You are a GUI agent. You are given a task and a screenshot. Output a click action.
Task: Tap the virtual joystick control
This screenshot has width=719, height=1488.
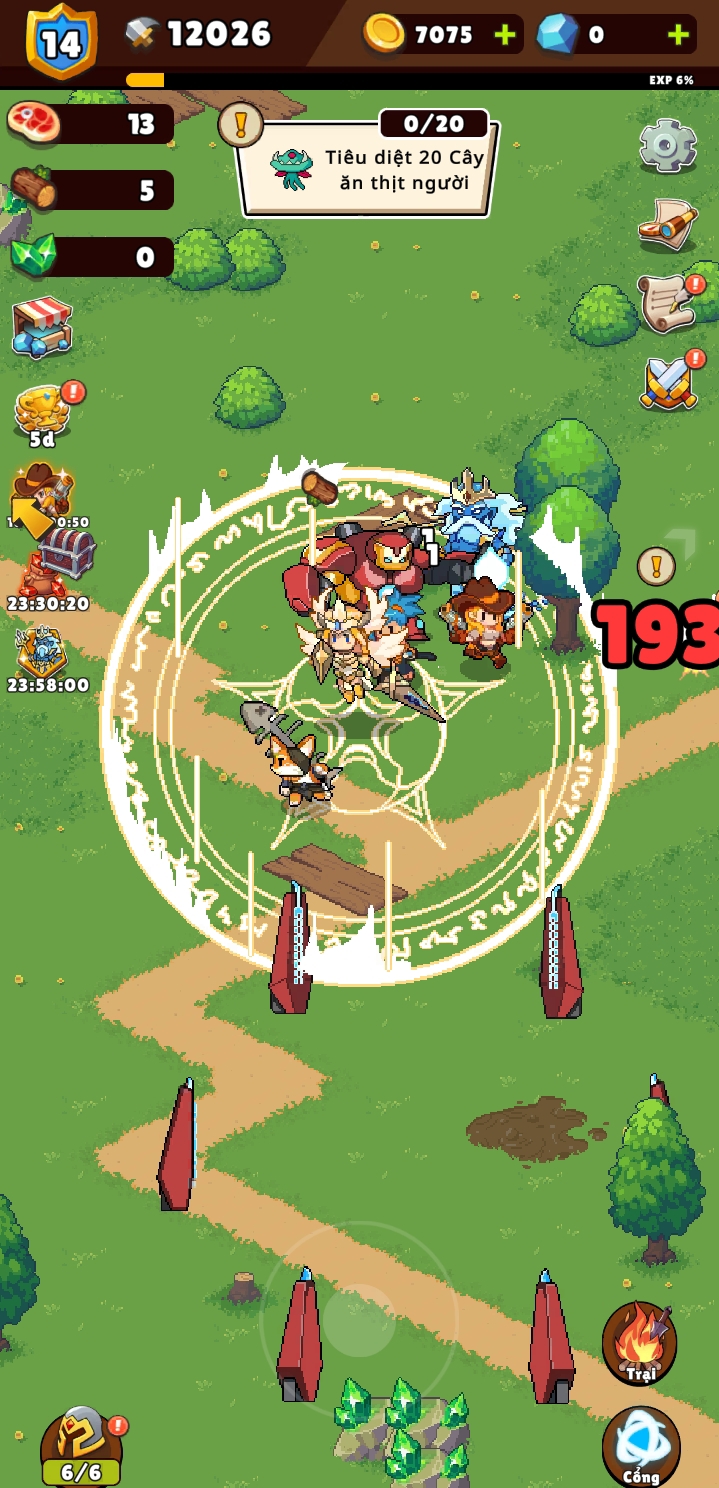tap(359, 1320)
